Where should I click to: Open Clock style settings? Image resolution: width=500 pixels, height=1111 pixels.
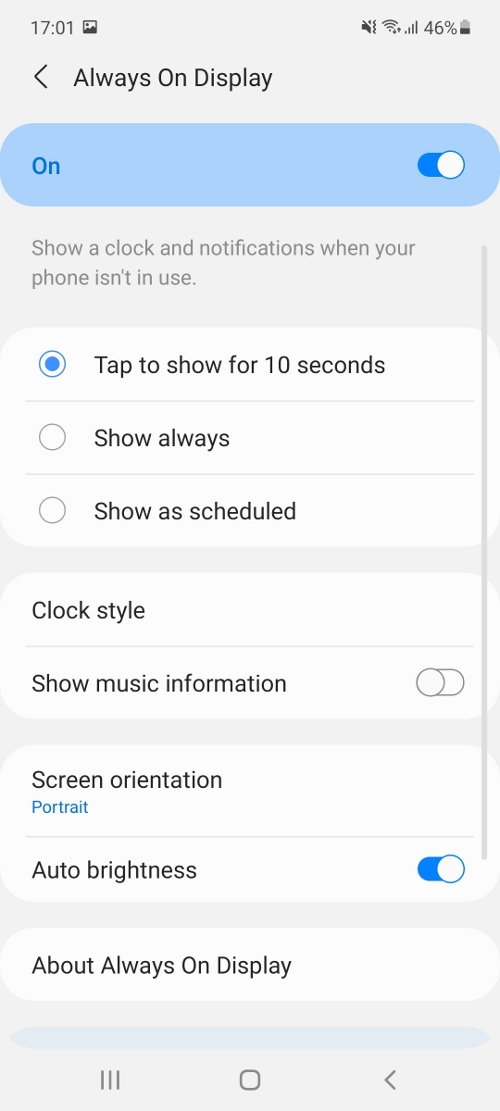click(x=249, y=610)
